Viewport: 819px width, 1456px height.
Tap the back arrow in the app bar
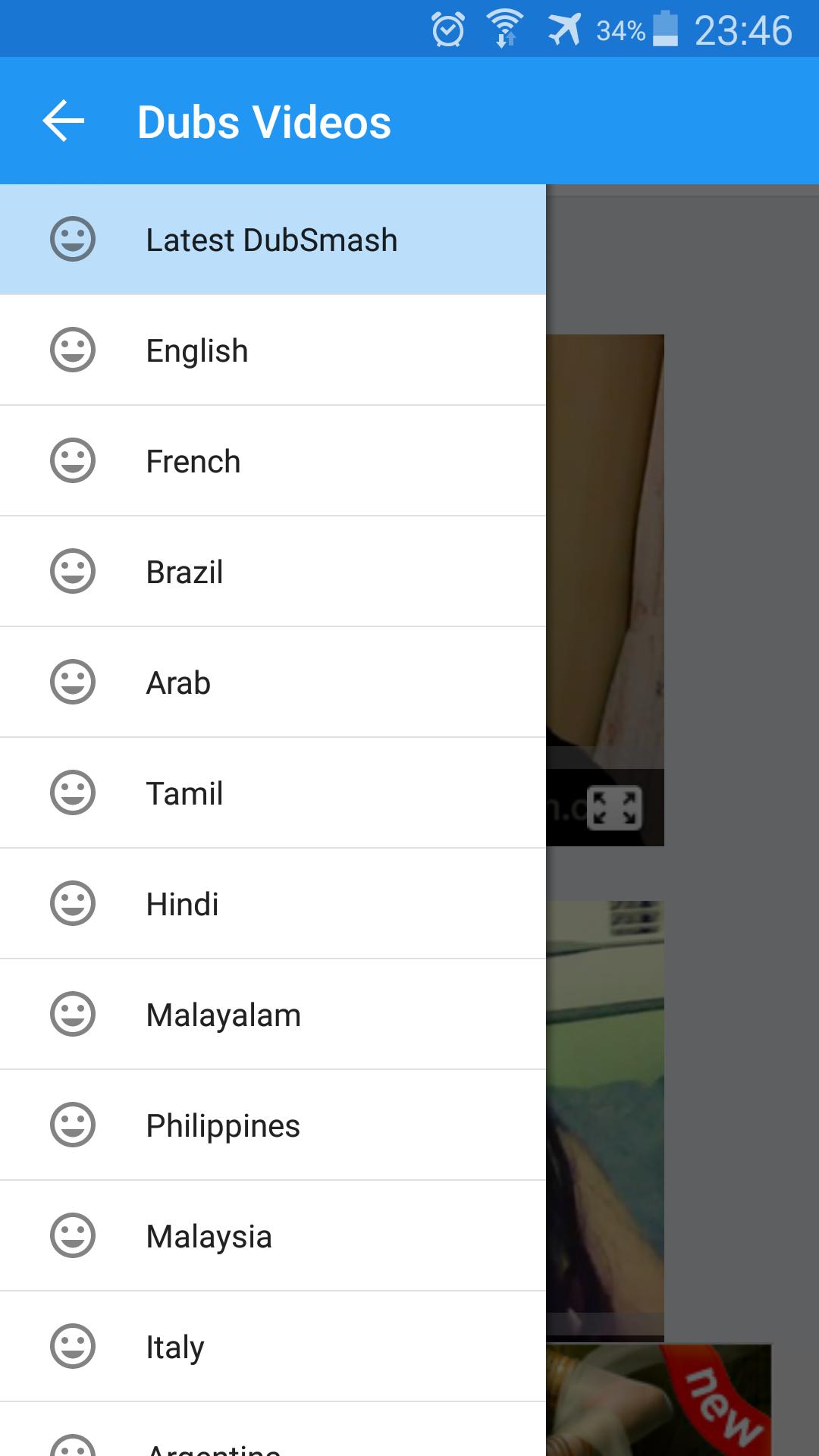(64, 121)
